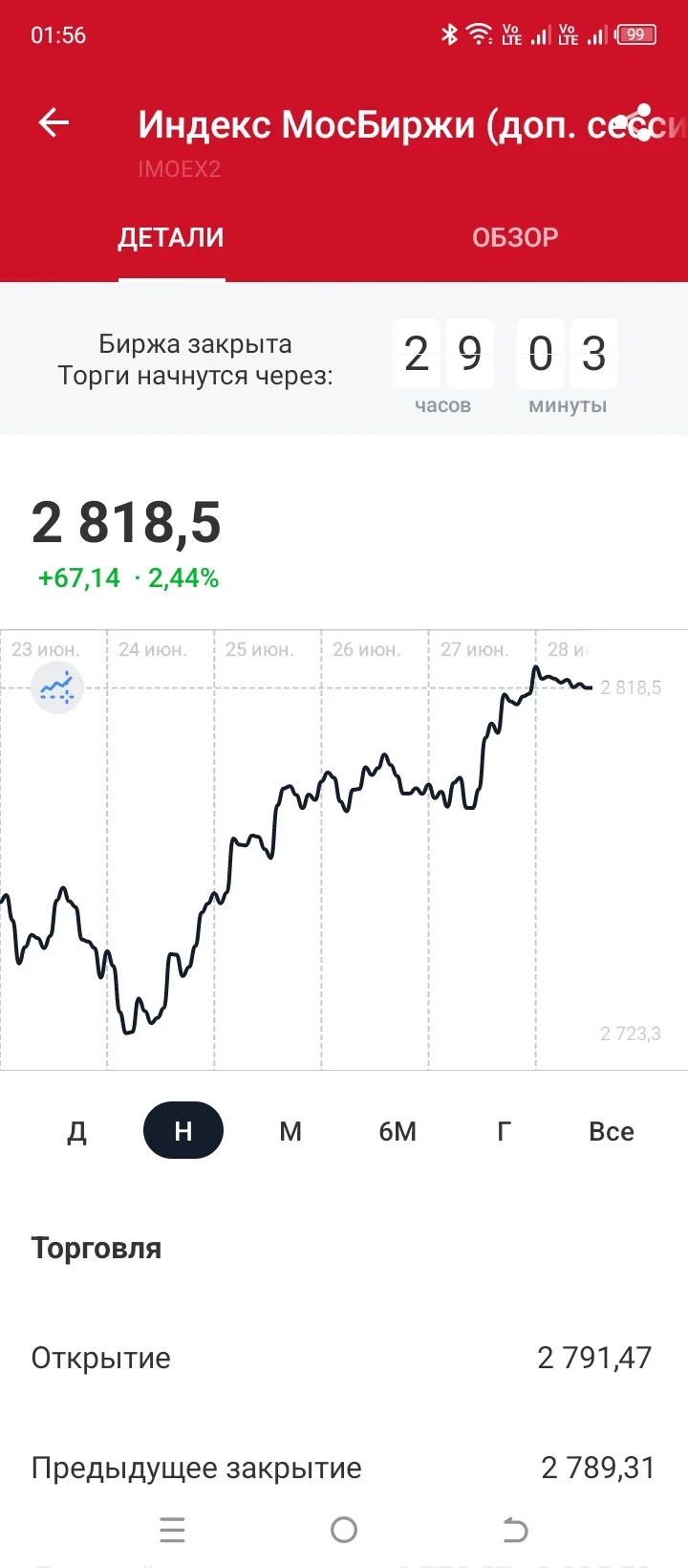Switch chart to 6М range
This screenshot has width=688, height=1568.
398,1131
